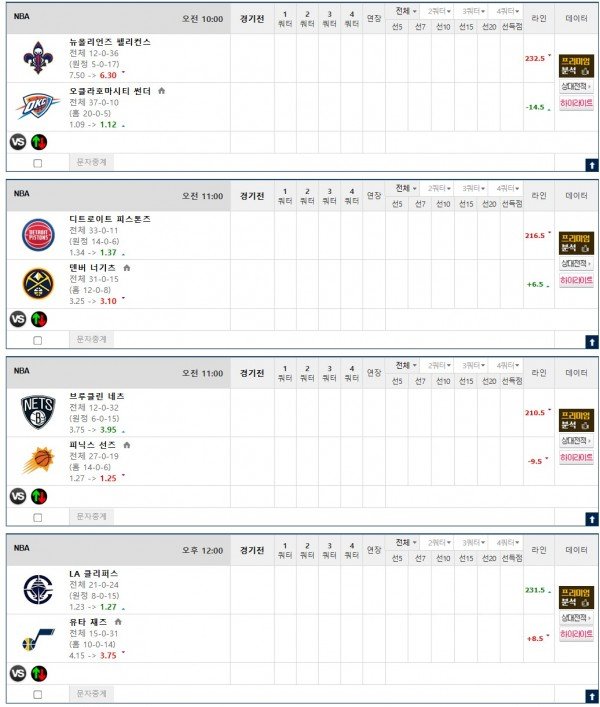Tick the checkbox under the 뉴올리언즈 펠리컨스 game

(38, 162)
